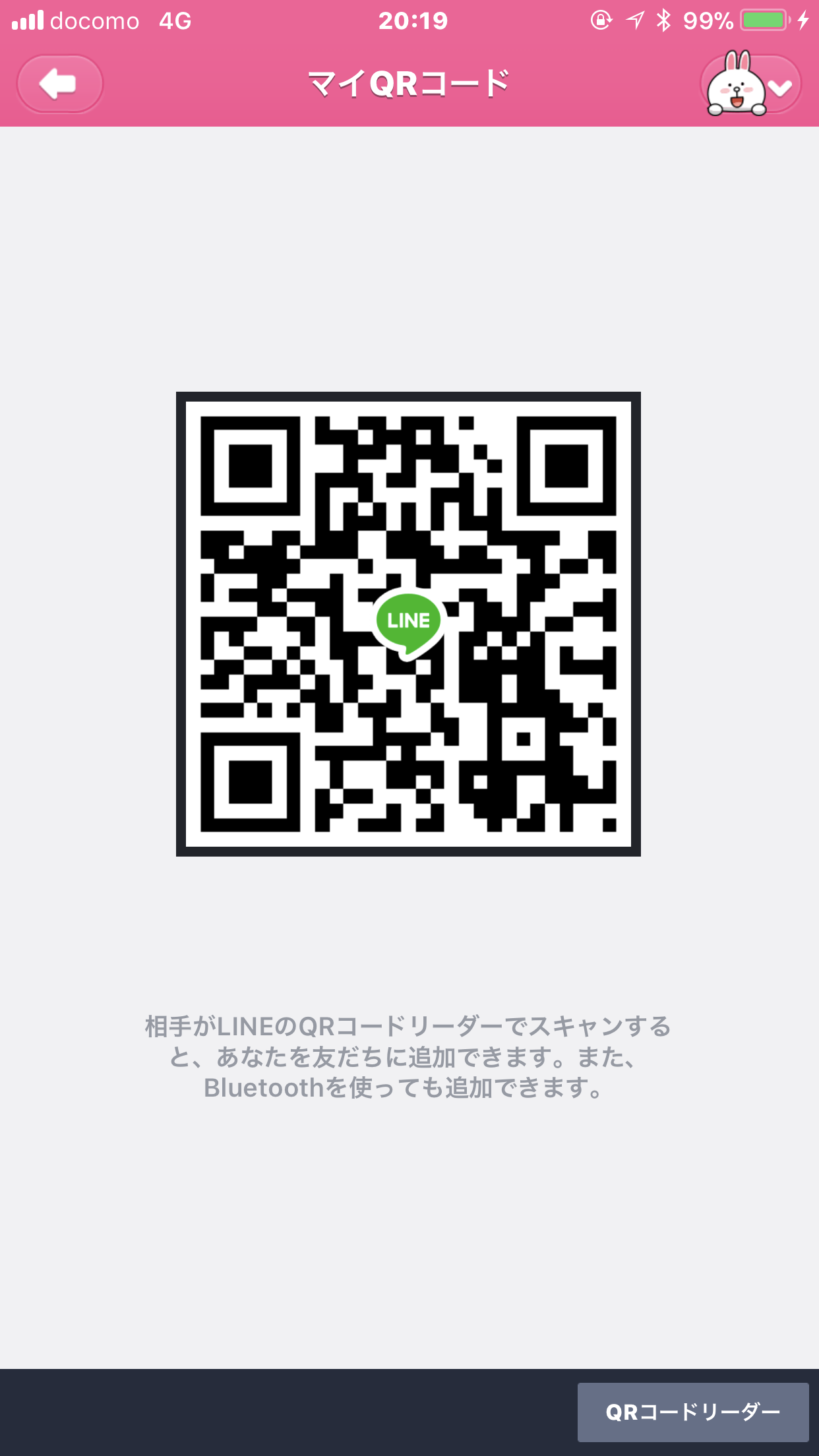Go back using the arrow button

(59, 84)
